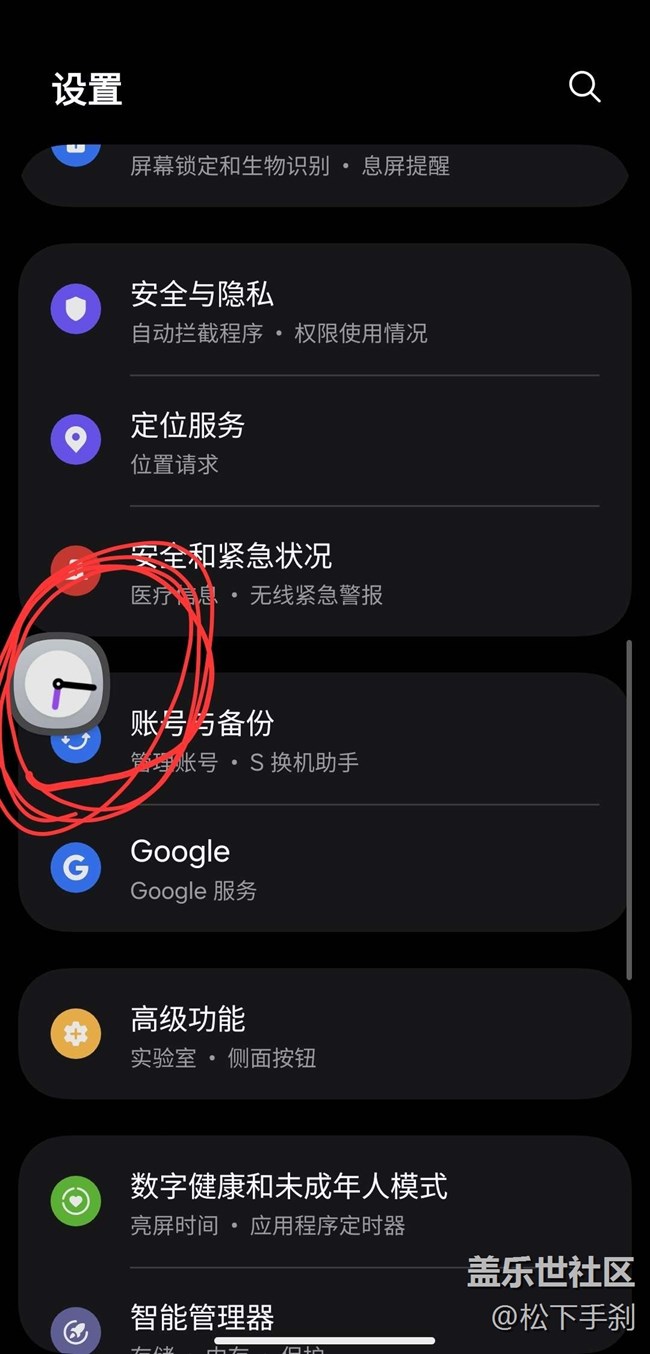
Task: Open the settings search icon
Action: 585,87
